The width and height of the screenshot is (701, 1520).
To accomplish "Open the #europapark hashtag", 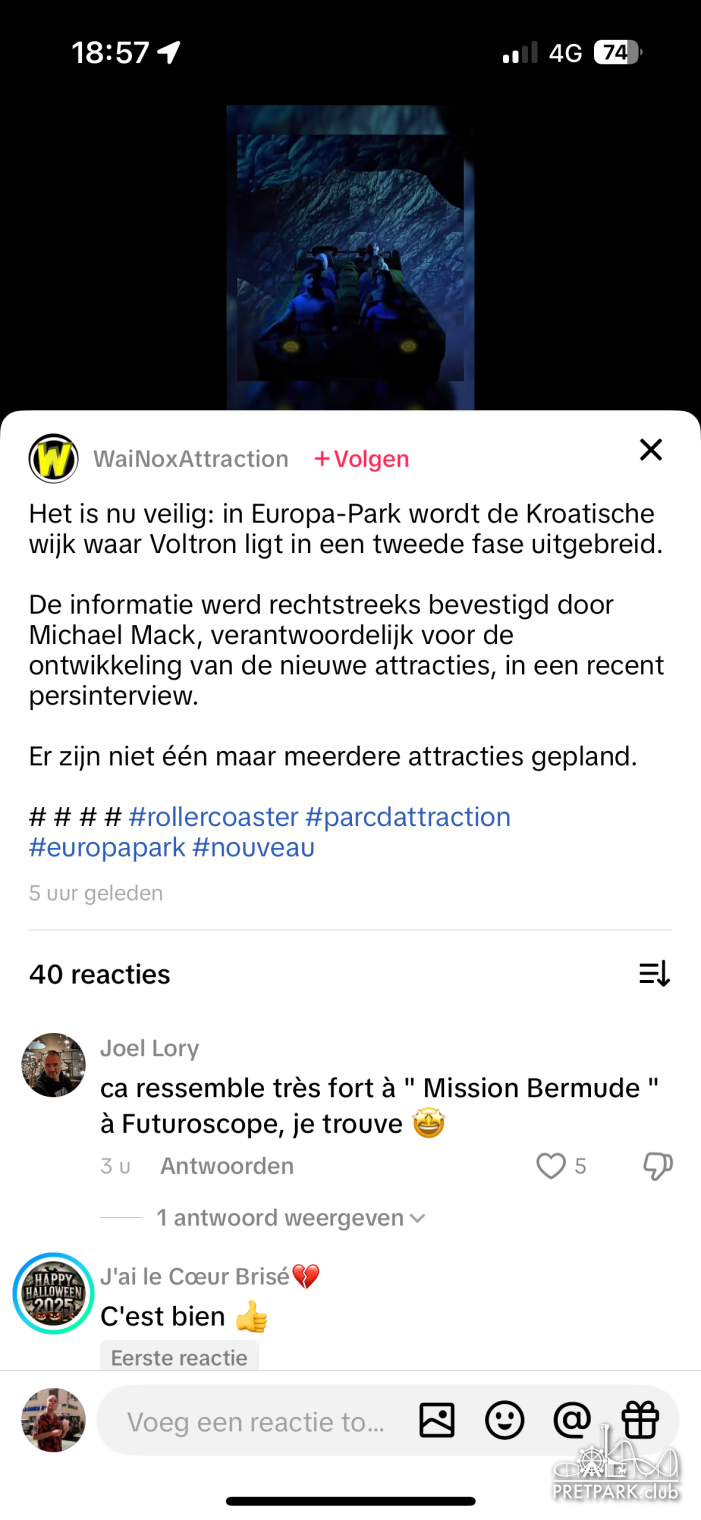I will pyautogui.click(x=107, y=848).
